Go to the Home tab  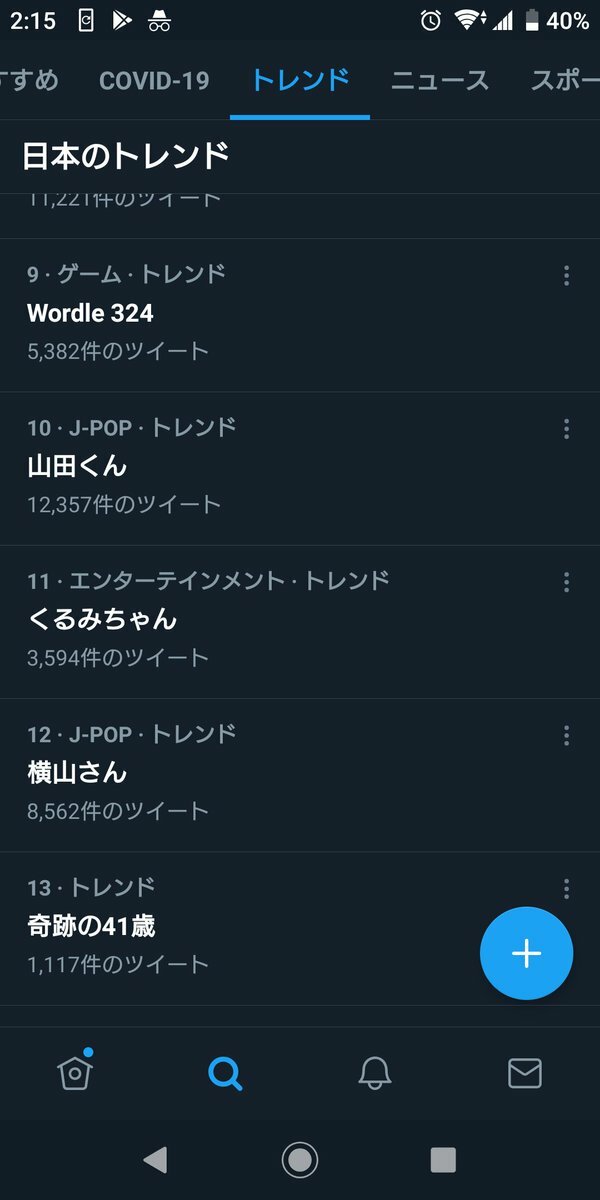(x=75, y=1073)
